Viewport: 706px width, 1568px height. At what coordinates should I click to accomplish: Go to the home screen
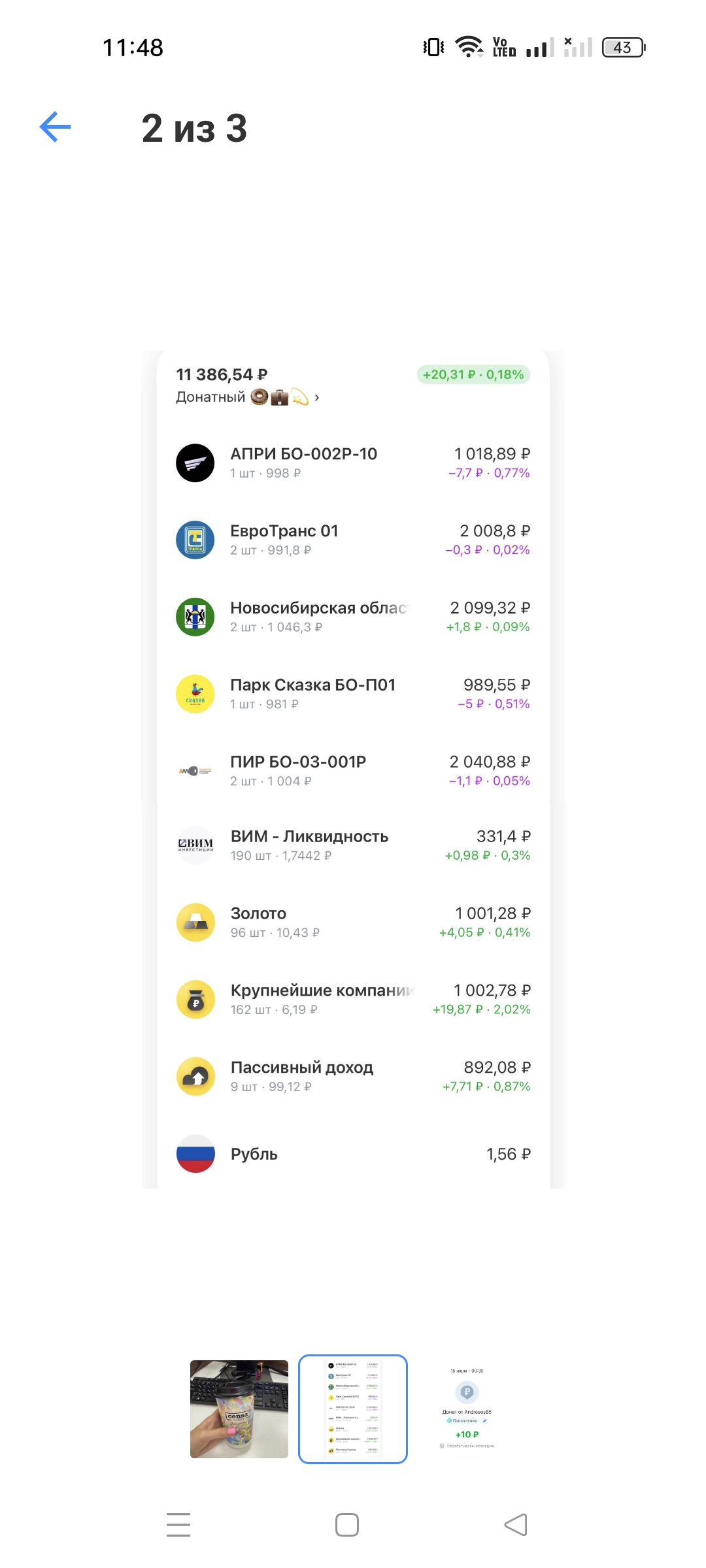coord(347,1525)
